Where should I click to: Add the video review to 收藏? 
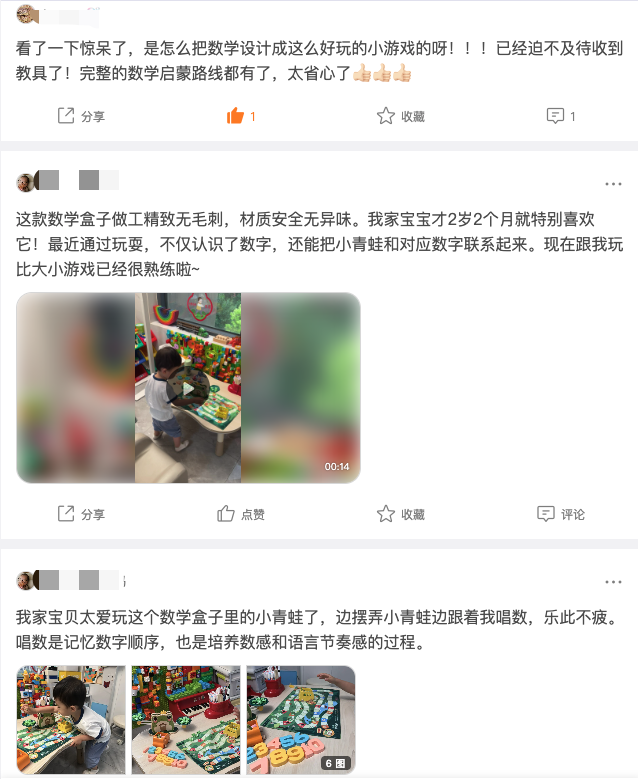click(x=400, y=514)
